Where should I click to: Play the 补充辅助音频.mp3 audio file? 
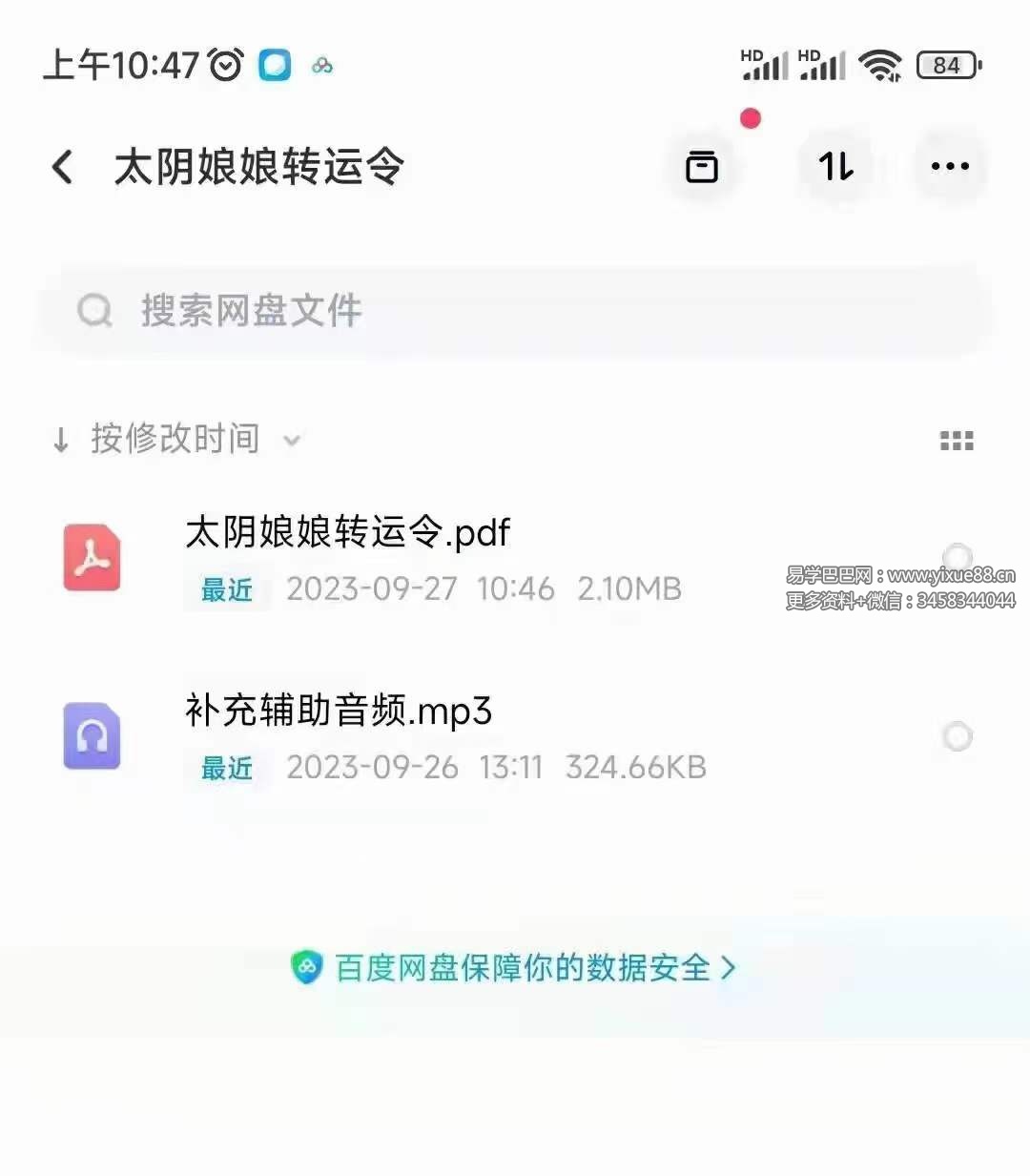[x=337, y=710]
